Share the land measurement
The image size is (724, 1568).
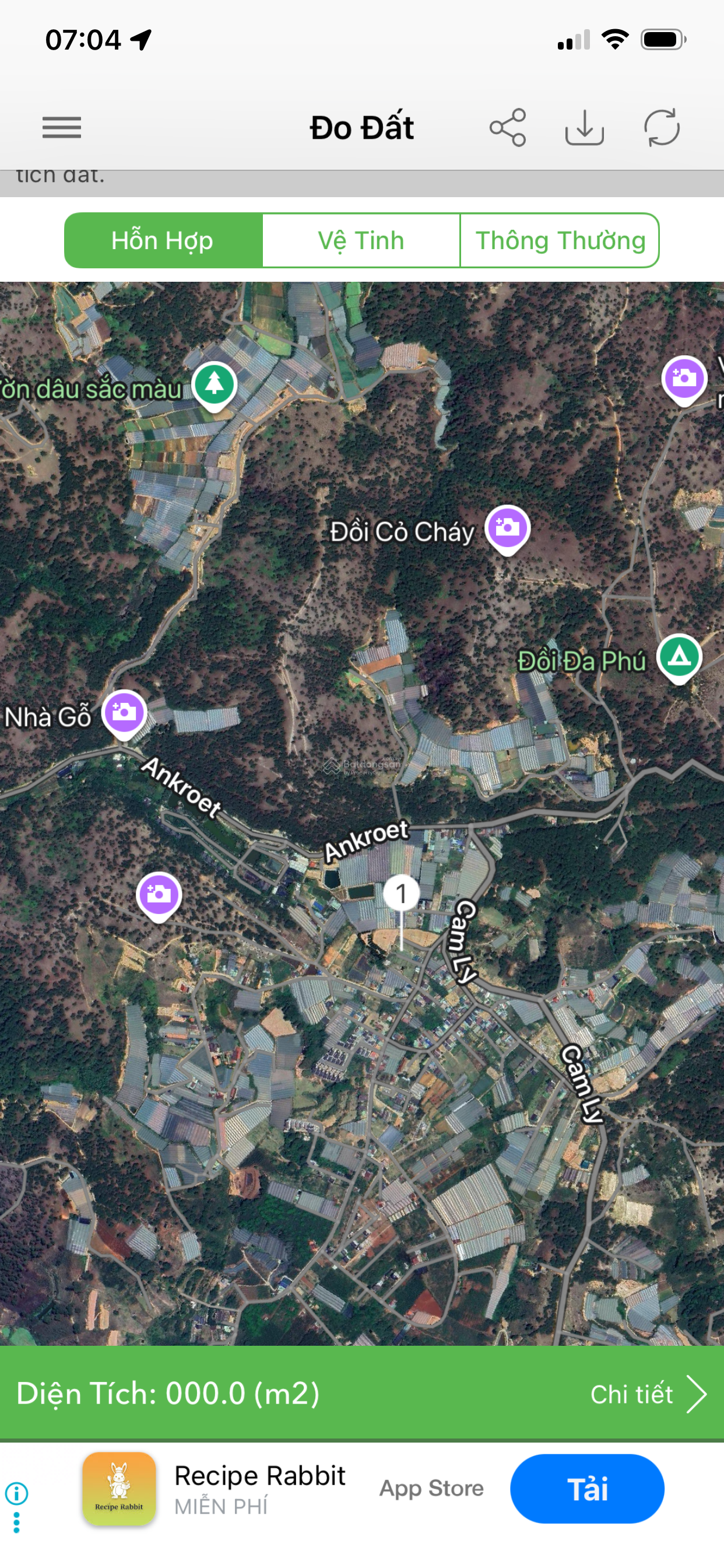507,128
